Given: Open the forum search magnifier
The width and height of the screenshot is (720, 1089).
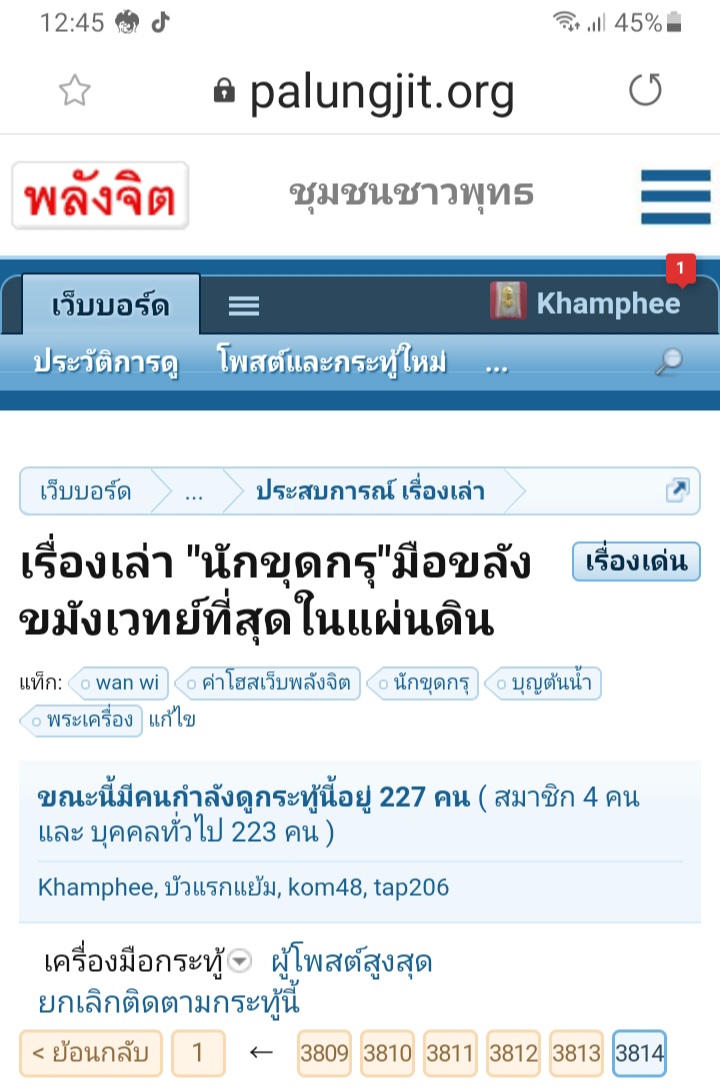Looking at the screenshot, I should point(668,363).
